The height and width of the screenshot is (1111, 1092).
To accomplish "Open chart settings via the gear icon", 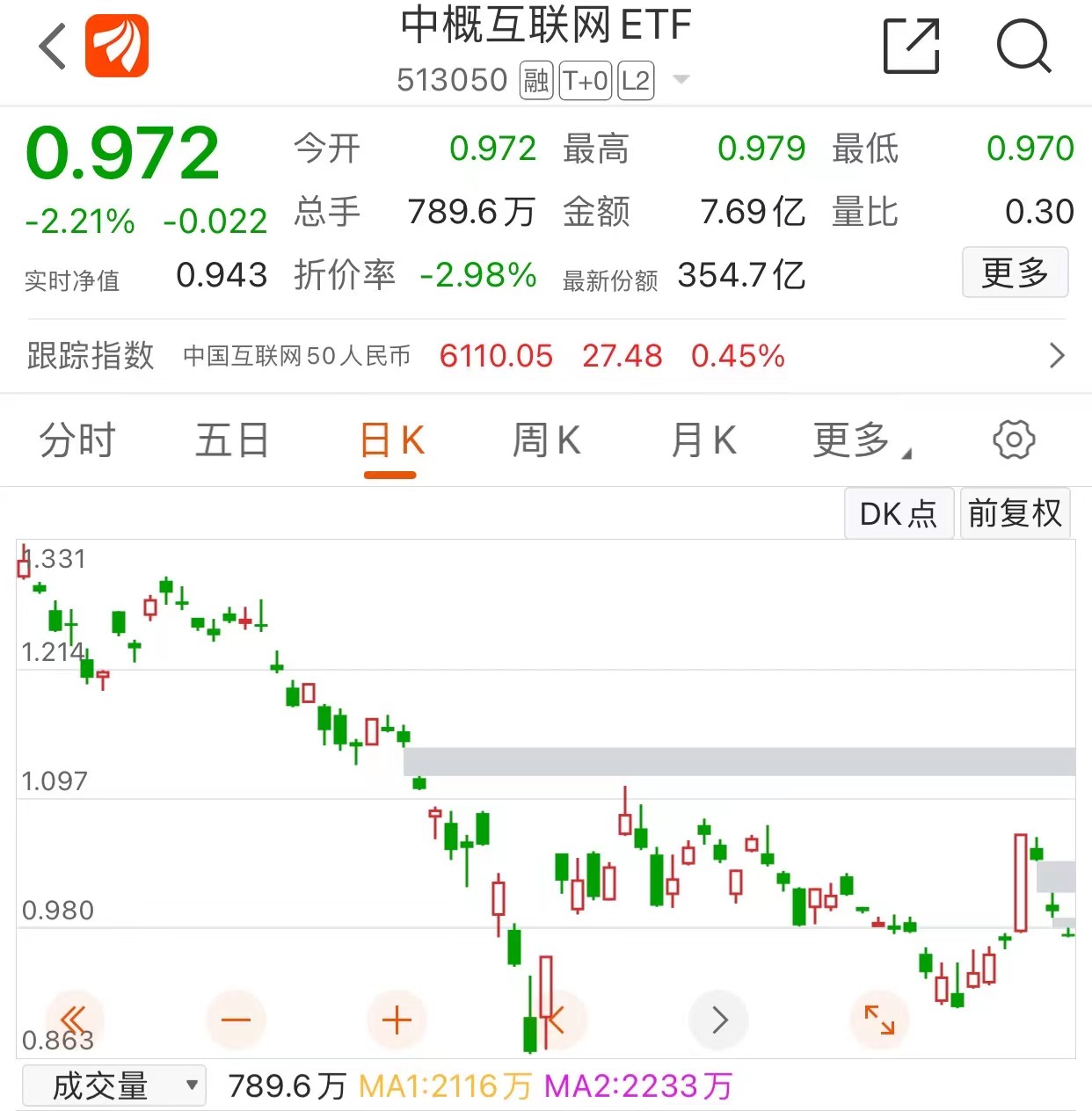I will point(1015,440).
